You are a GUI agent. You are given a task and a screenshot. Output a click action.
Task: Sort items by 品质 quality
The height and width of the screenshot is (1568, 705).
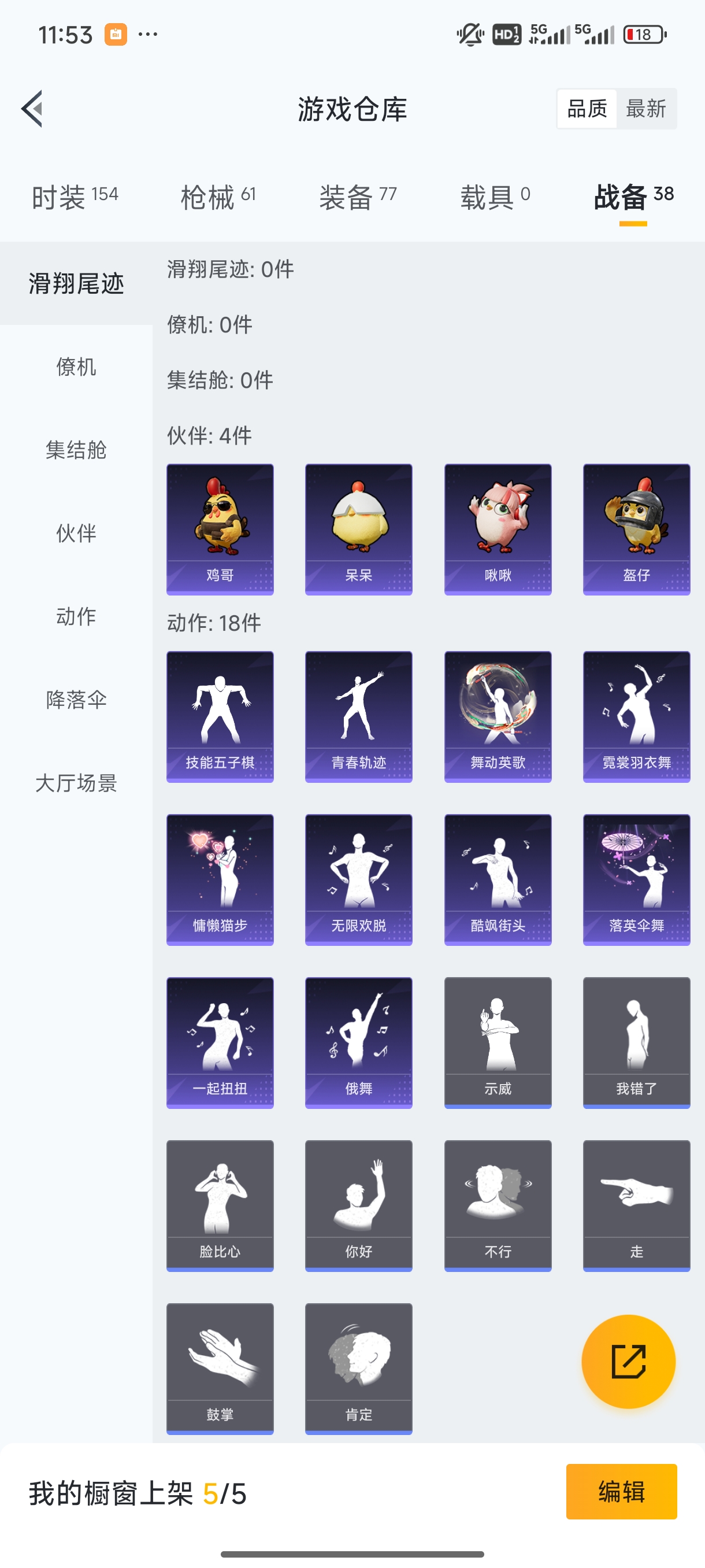tap(587, 108)
